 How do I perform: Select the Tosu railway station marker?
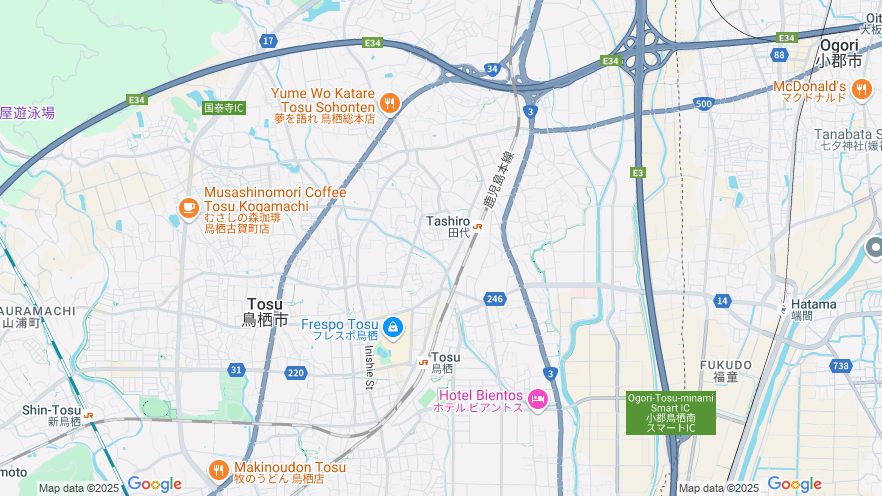coord(424,362)
